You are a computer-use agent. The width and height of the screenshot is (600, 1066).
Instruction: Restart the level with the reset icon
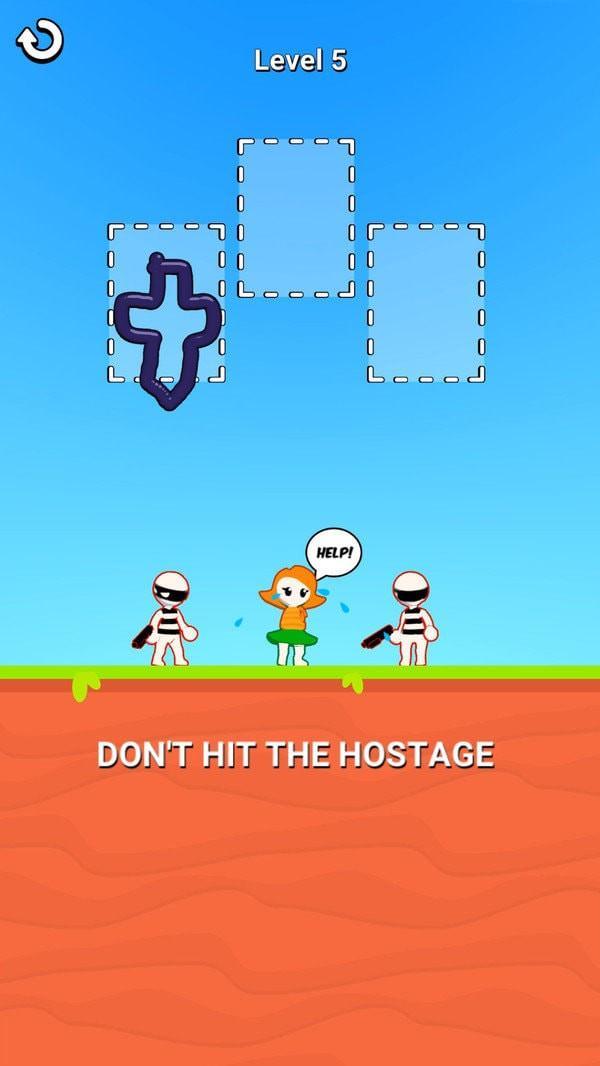(x=40, y=41)
